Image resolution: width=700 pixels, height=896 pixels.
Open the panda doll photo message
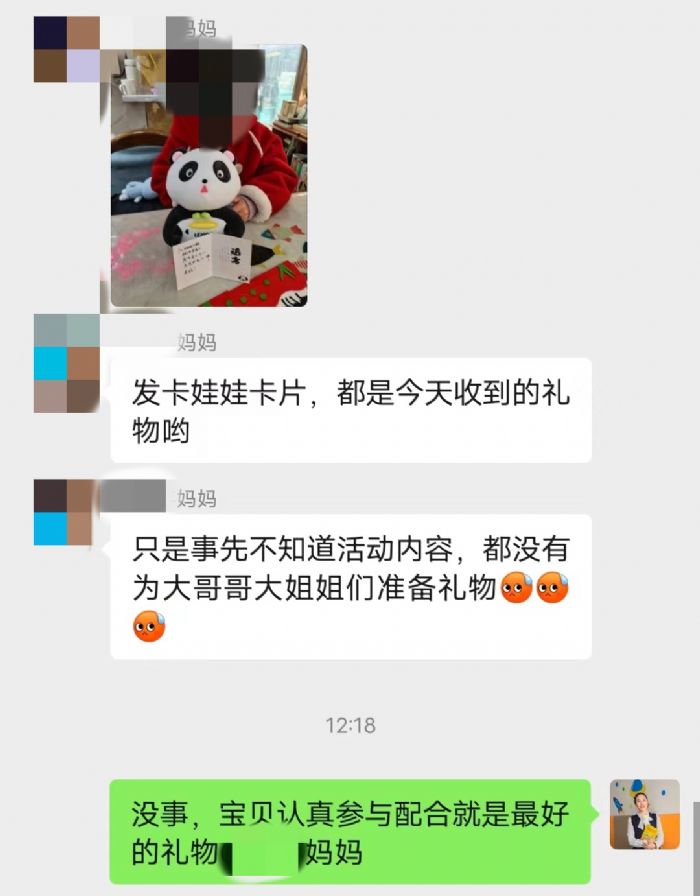[x=208, y=175]
